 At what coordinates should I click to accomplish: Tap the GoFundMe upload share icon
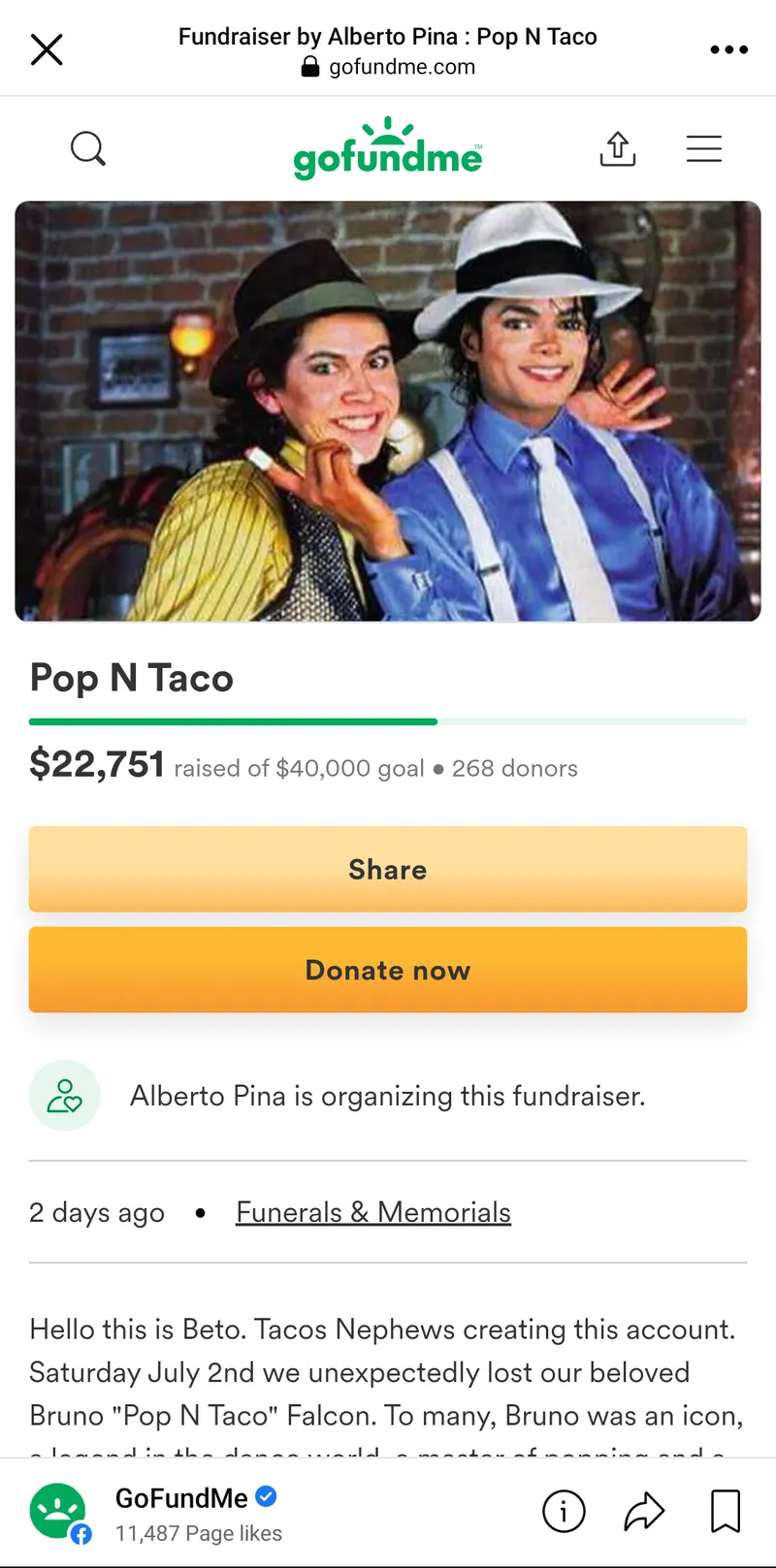(x=618, y=148)
